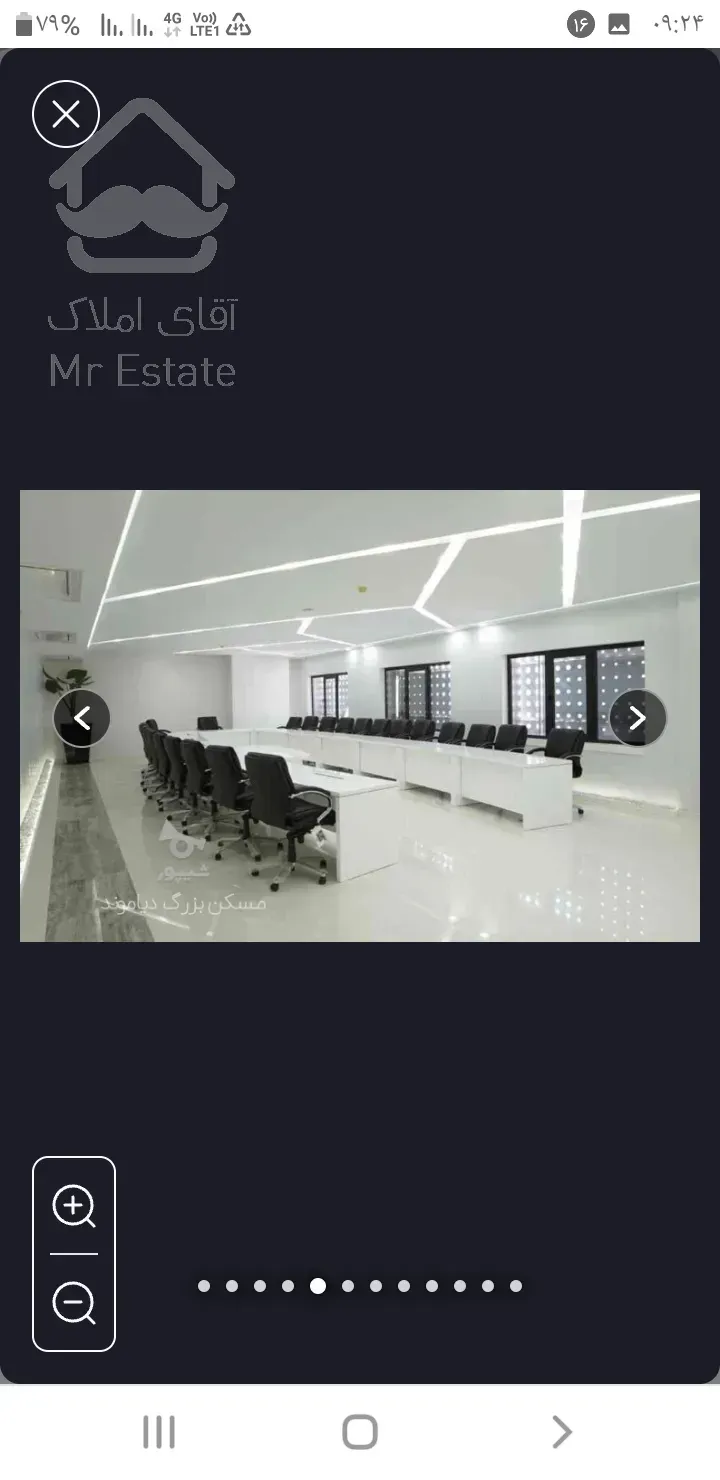Navigate to the previous property photo
Image resolution: width=720 pixels, height=1480 pixels.
pyautogui.click(x=82, y=718)
